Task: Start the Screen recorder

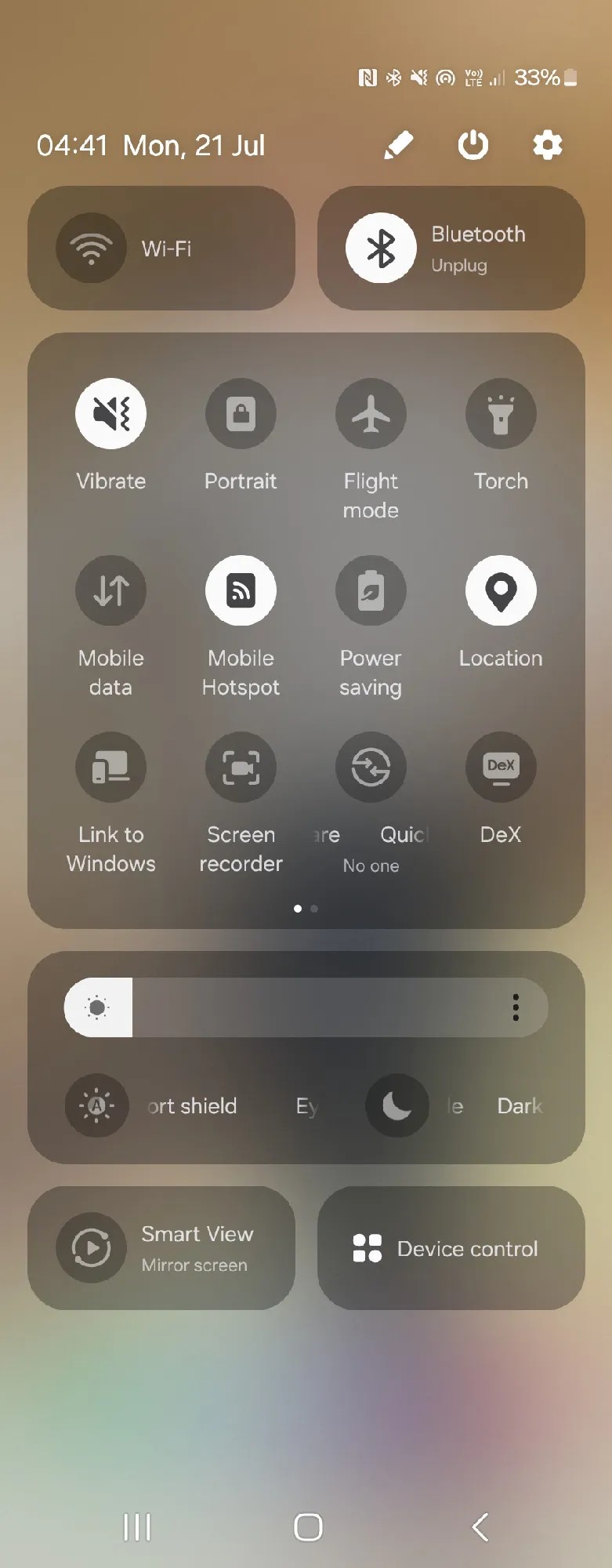Action: pos(241,768)
